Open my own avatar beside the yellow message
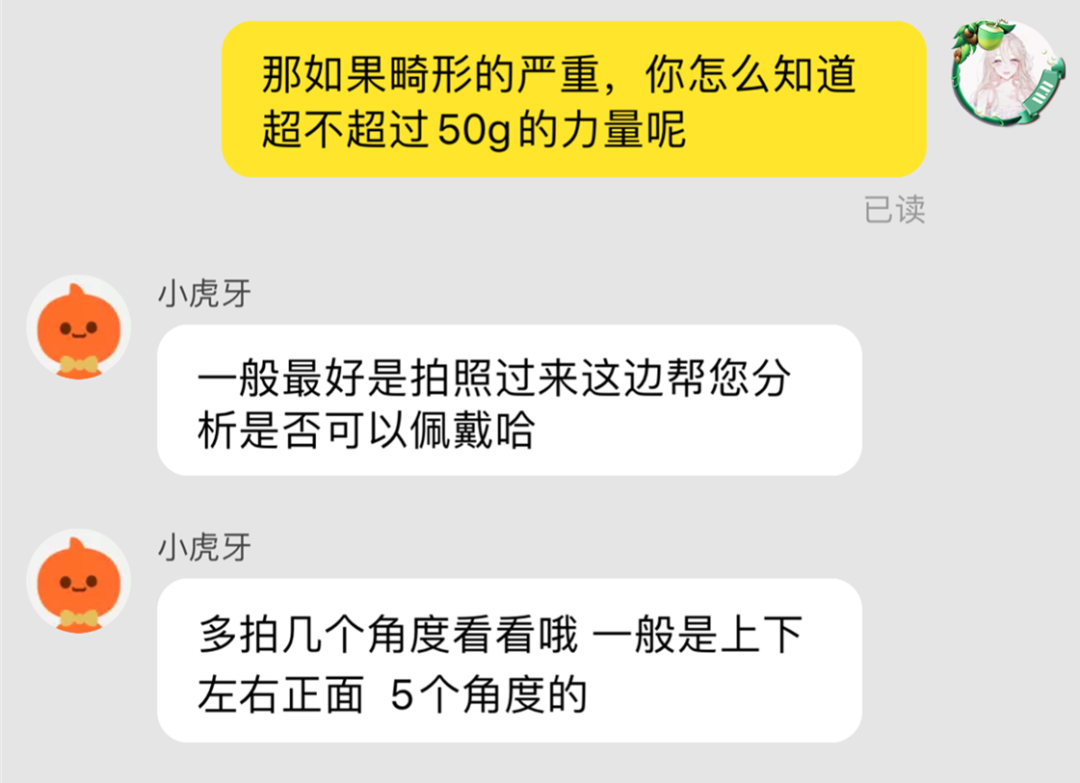 1001,72
